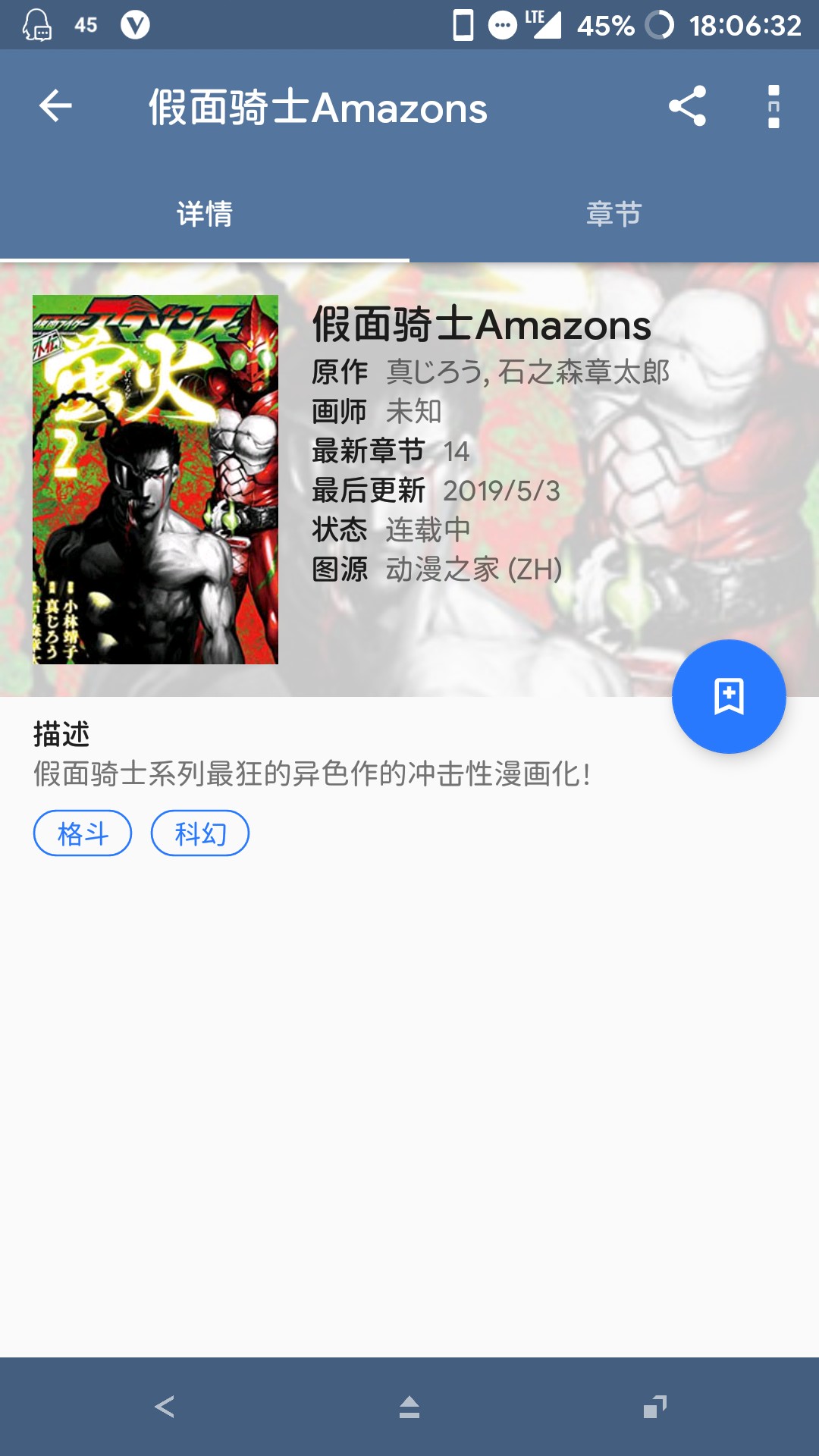Open the overflow menu
The image size is (819, 1456).
point(773,106)
